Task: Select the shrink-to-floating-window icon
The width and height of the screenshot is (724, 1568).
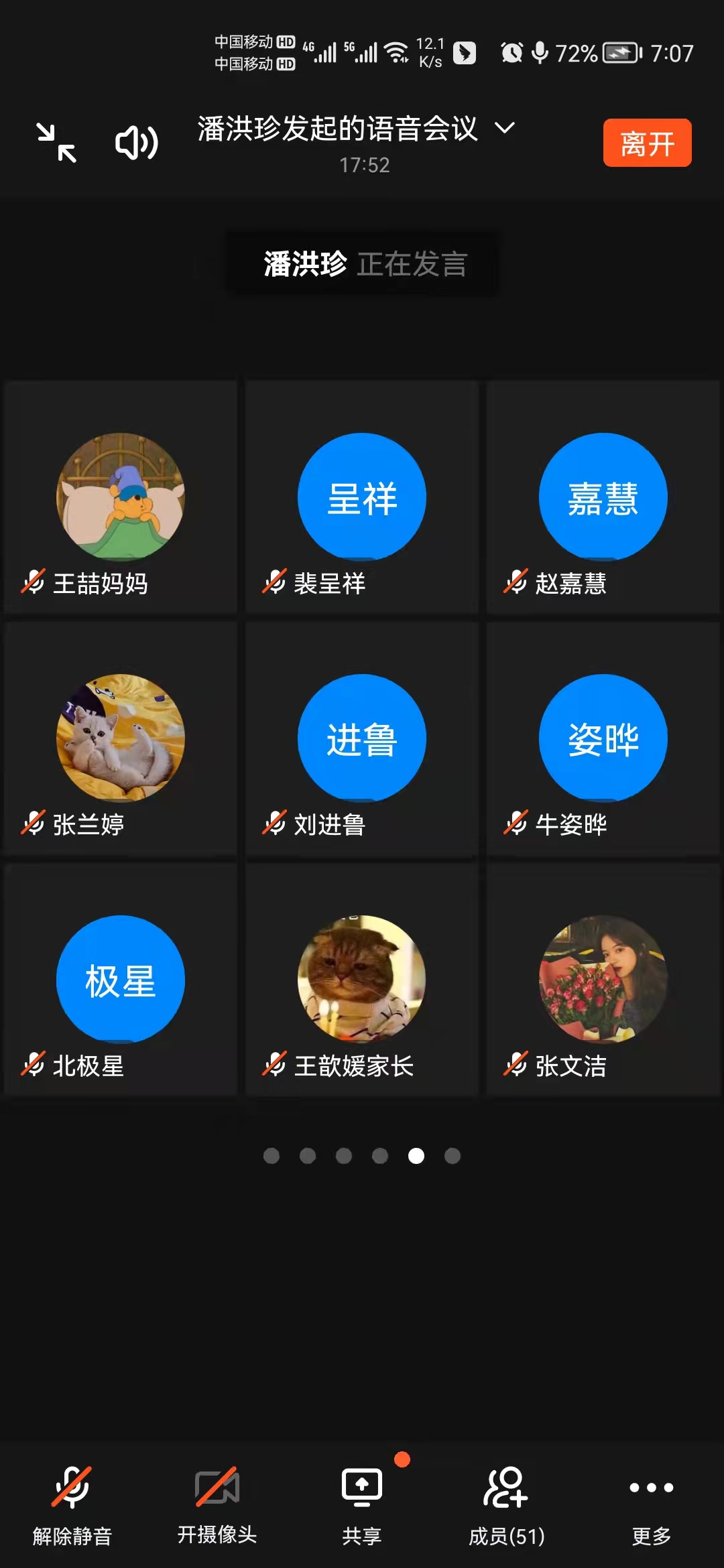Action: click(x=58, y=143)
